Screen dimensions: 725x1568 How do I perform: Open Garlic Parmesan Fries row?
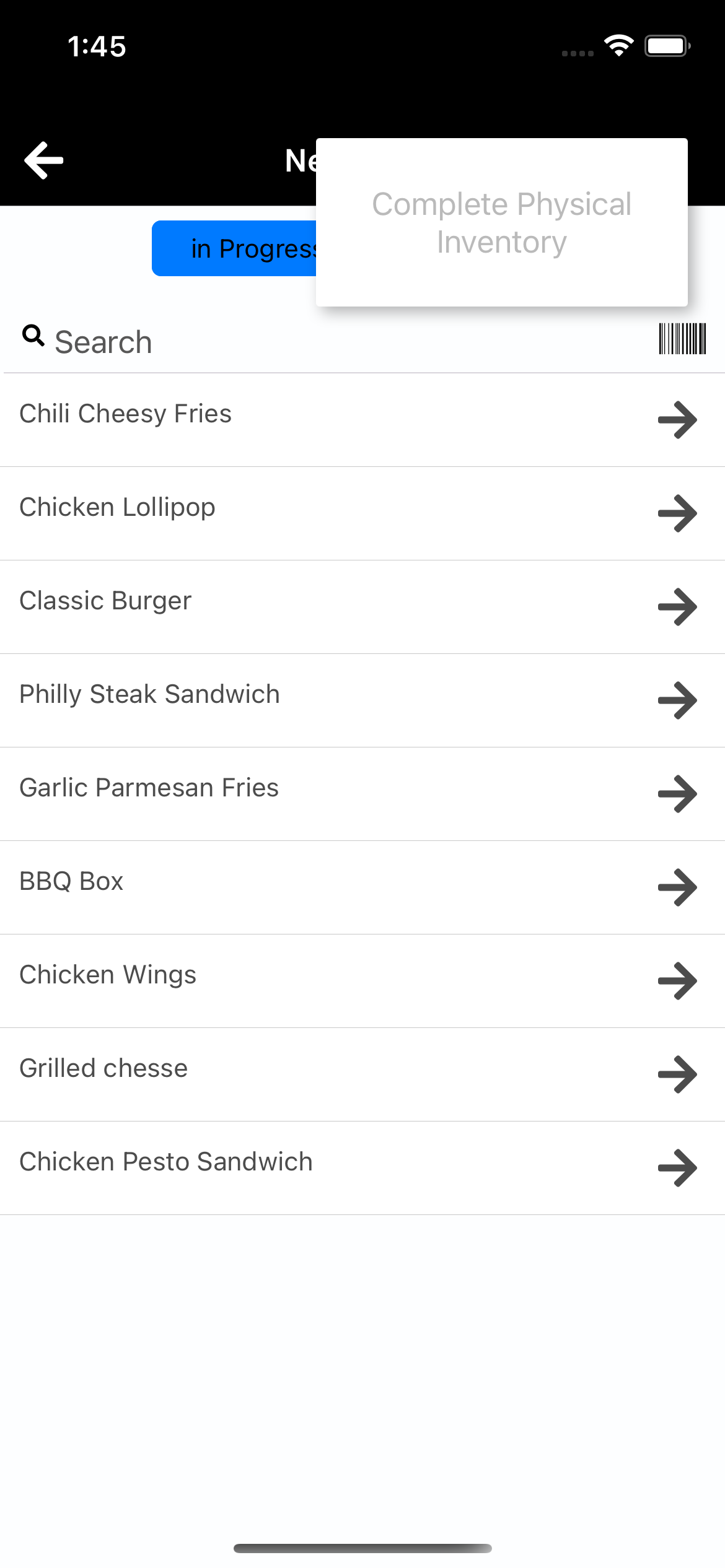coord(362,794)
